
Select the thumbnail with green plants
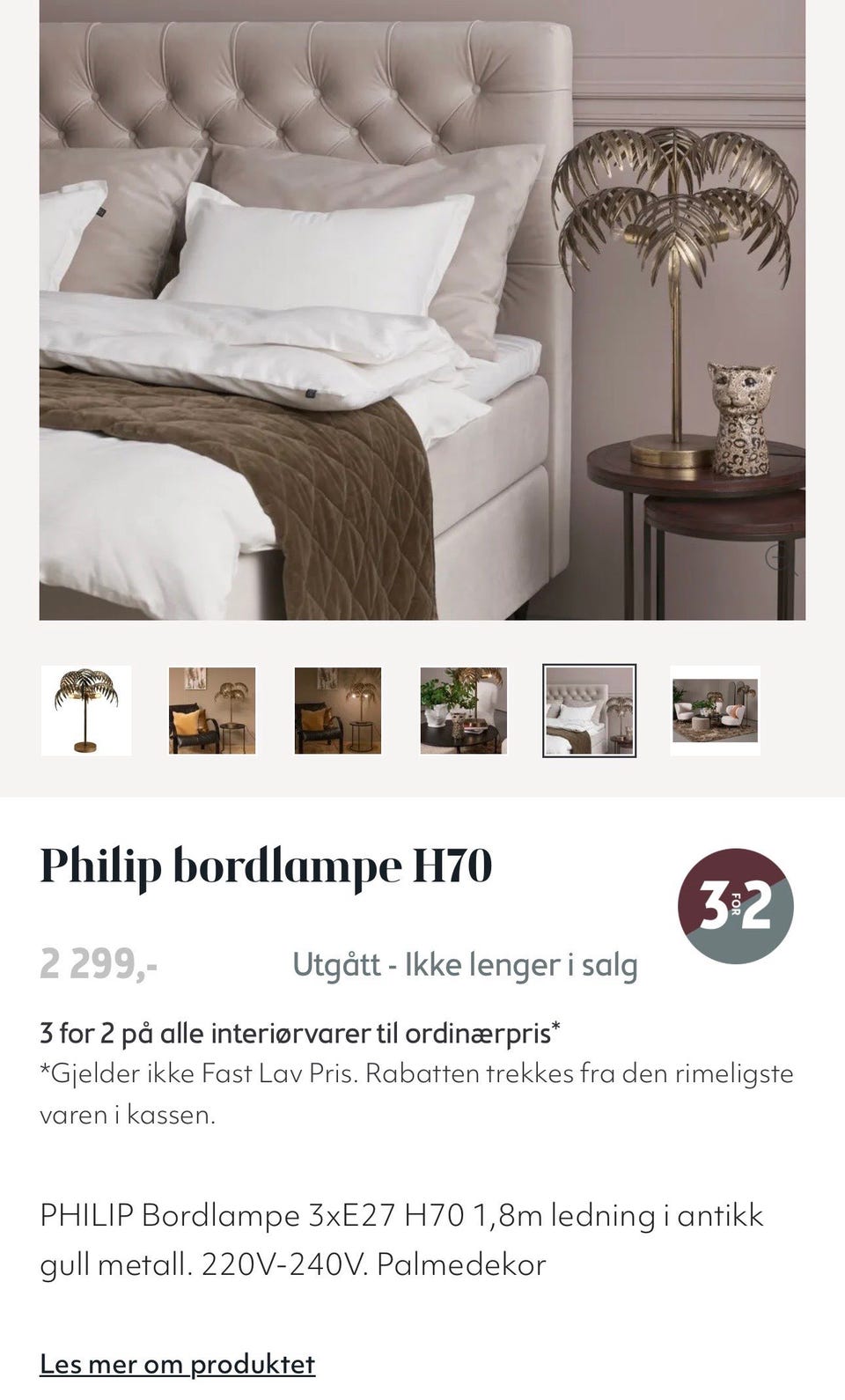[465, 711]
